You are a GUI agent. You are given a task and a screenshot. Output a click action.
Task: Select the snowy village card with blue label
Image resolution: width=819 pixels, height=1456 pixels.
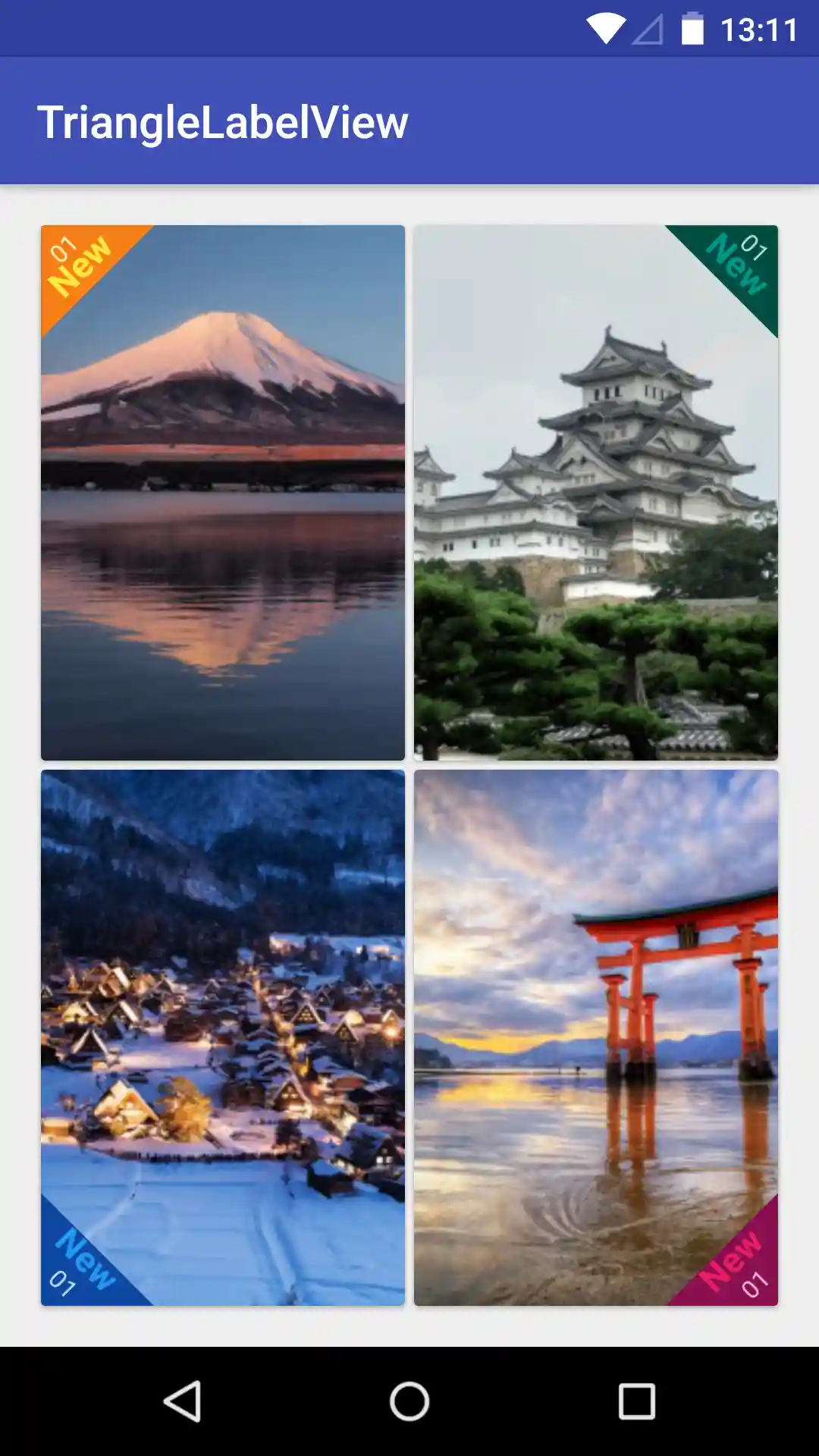click(x=223, y=1037)
